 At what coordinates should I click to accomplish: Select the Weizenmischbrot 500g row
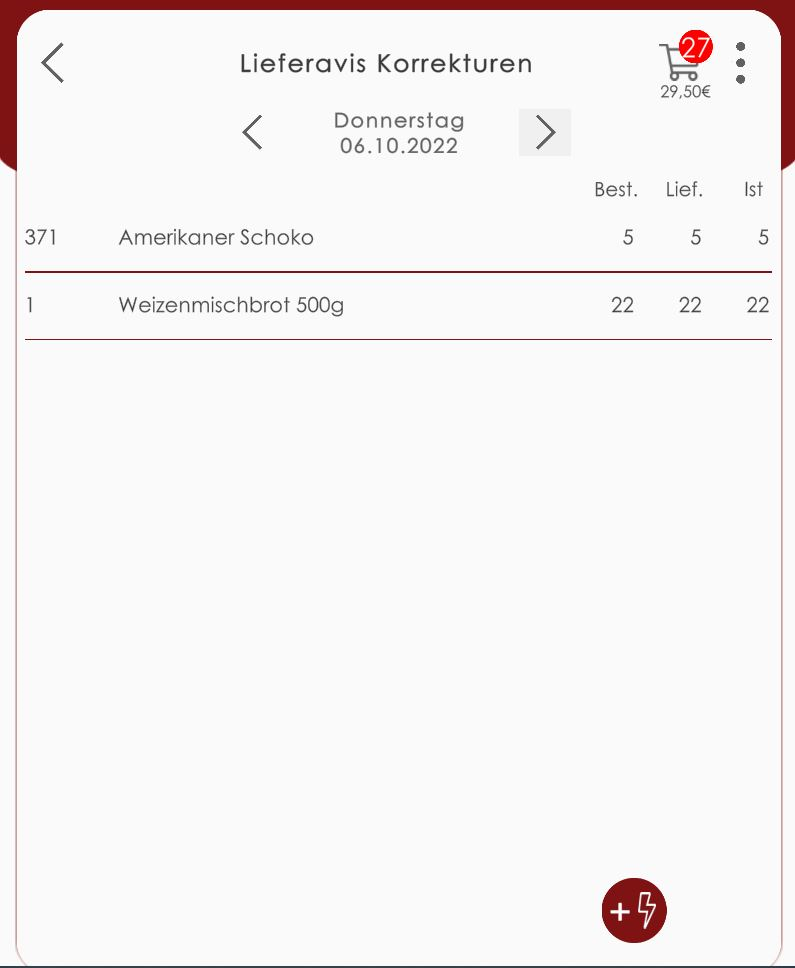point(397,306)
